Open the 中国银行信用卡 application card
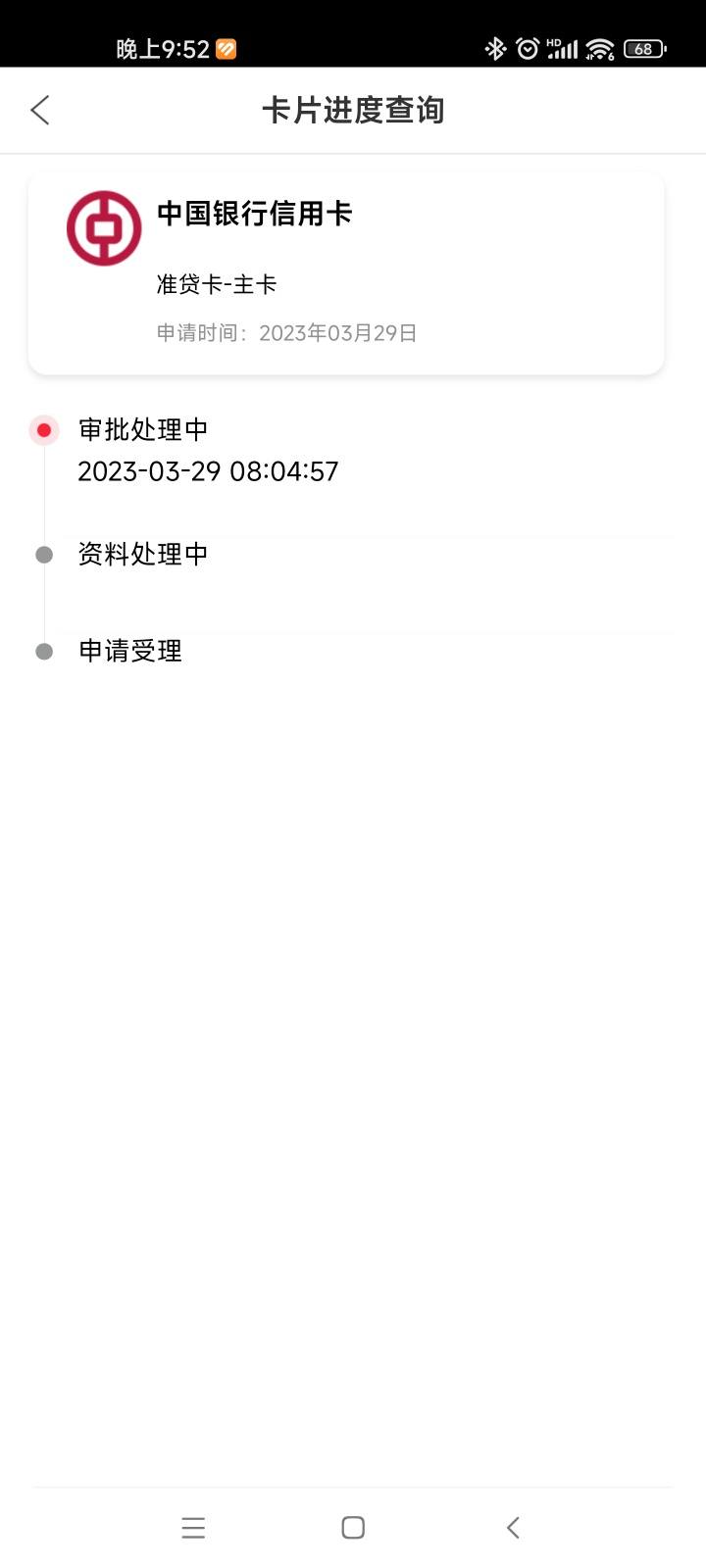The height and width of the screenshot is (1568, 706). click(346, 273)
